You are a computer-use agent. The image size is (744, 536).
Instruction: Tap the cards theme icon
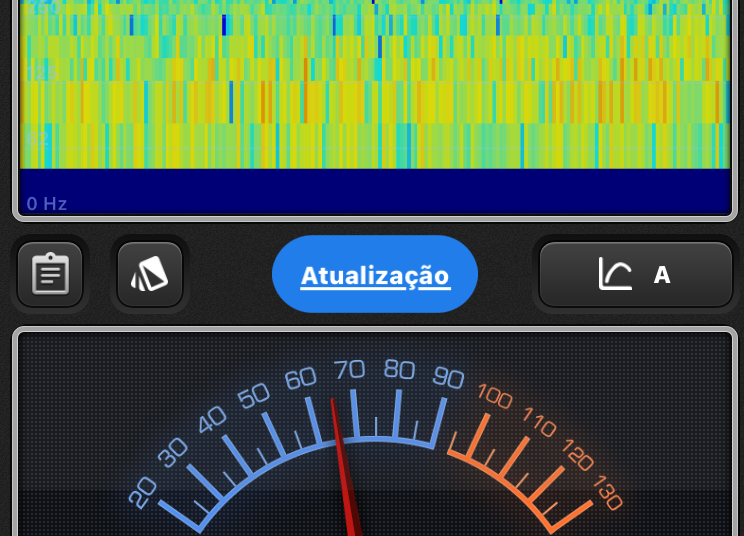click(x=150, y=274)
